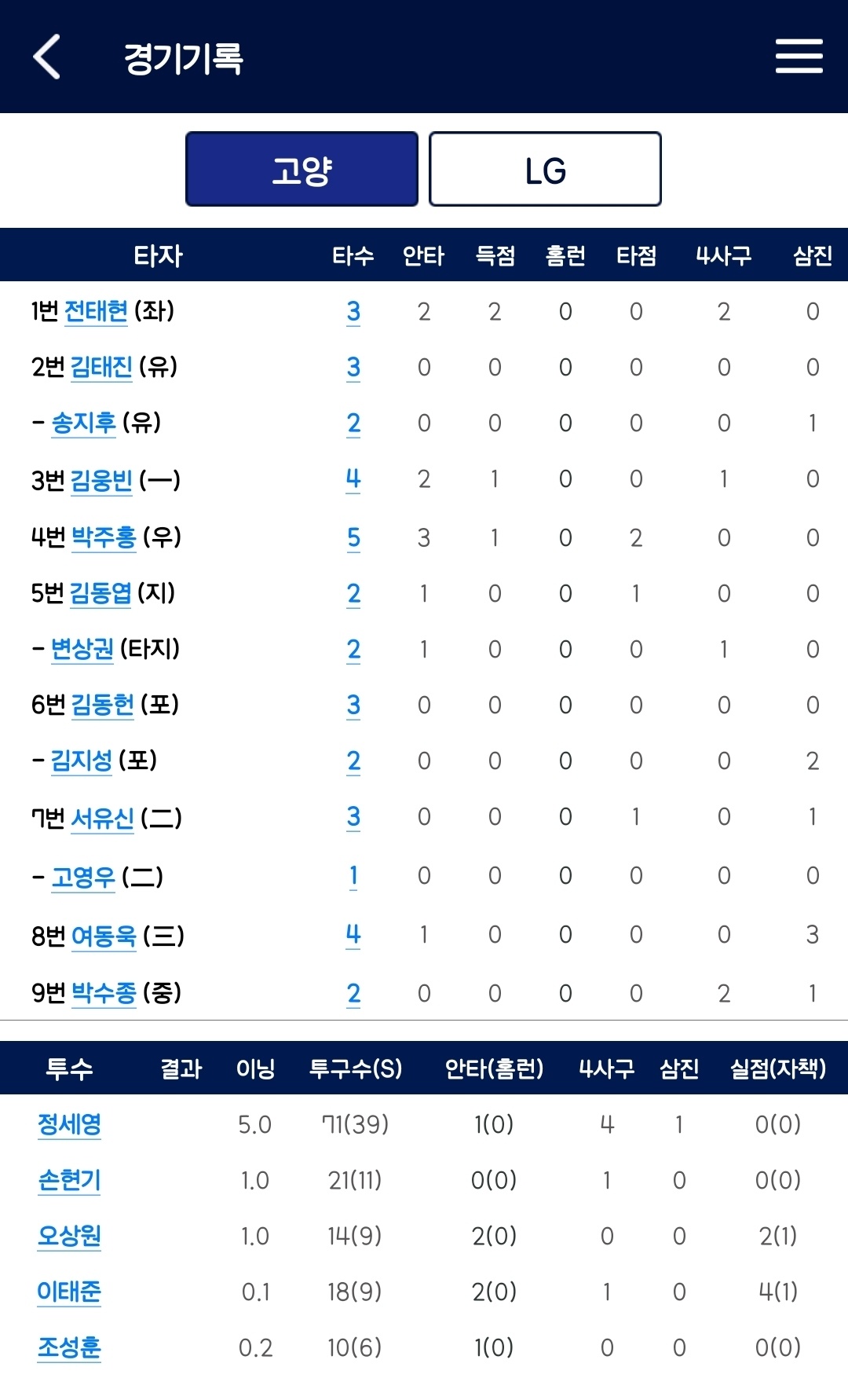Screen dimensions: 848x1400
Task: Open batter 서유신's profile link
Action: (x=102, y=819)
